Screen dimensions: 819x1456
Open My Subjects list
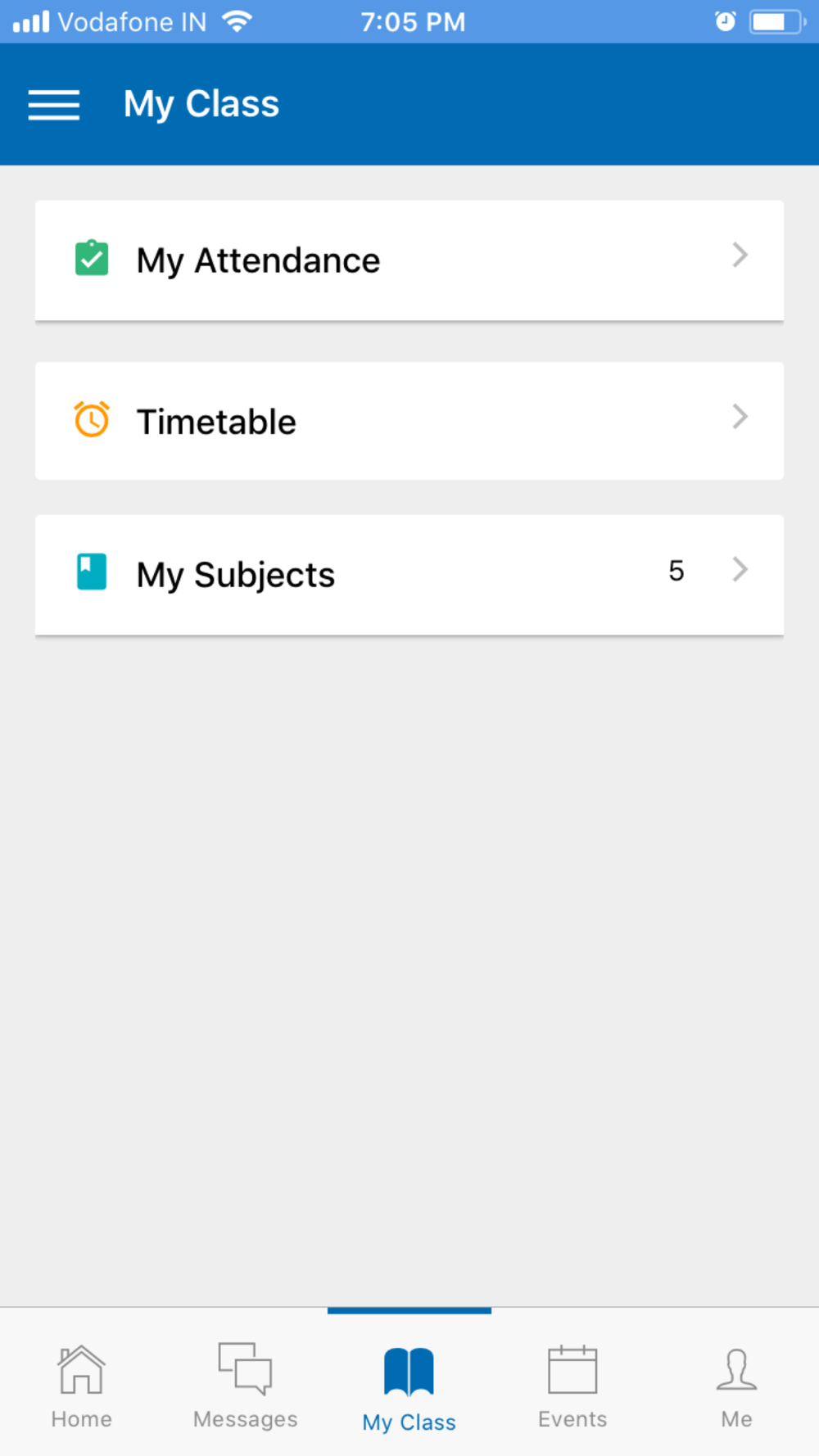pyautogui.click(x=409, y=575)
